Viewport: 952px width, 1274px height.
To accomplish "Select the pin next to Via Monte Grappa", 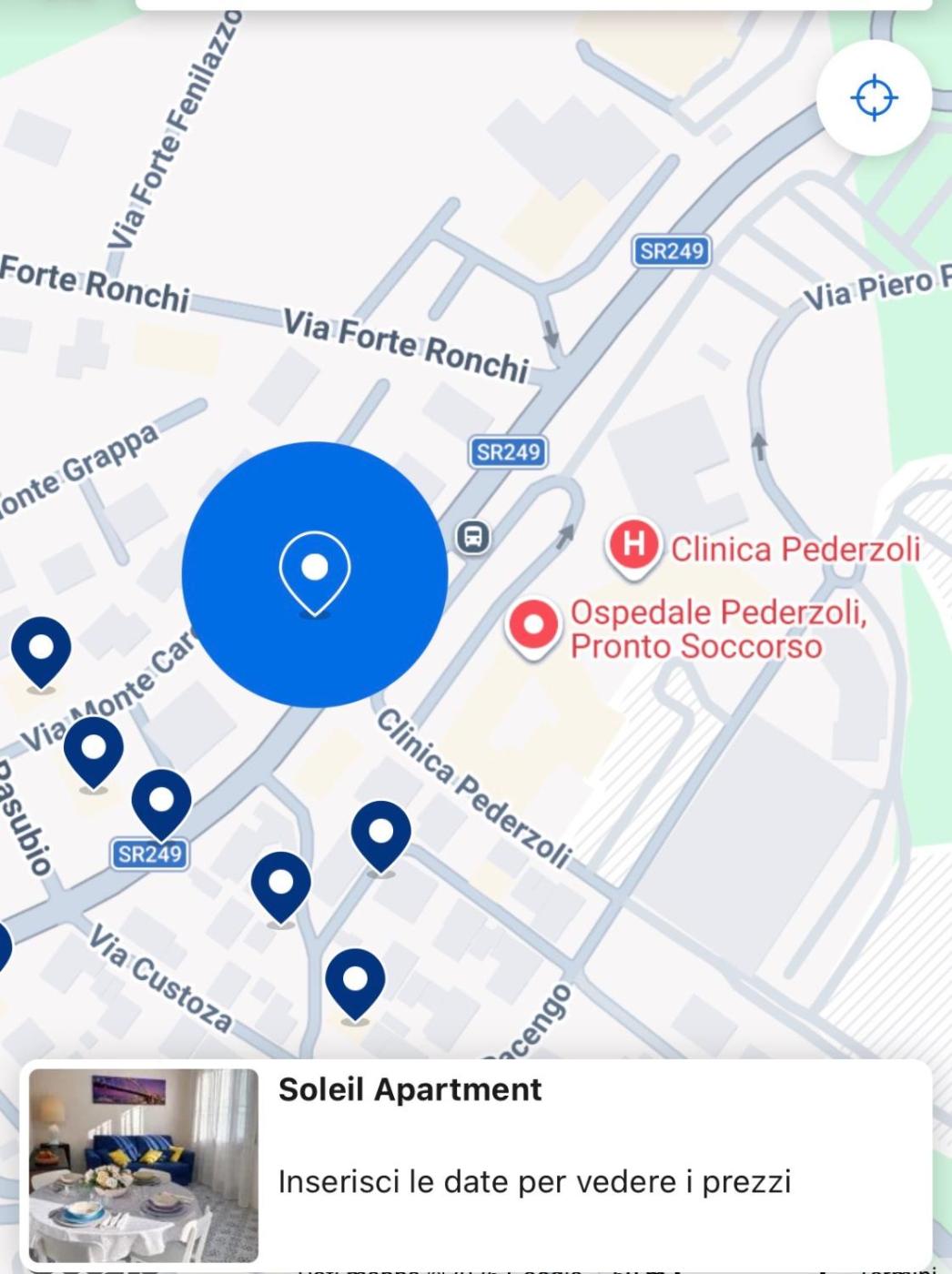I will (x=41, y=649).
